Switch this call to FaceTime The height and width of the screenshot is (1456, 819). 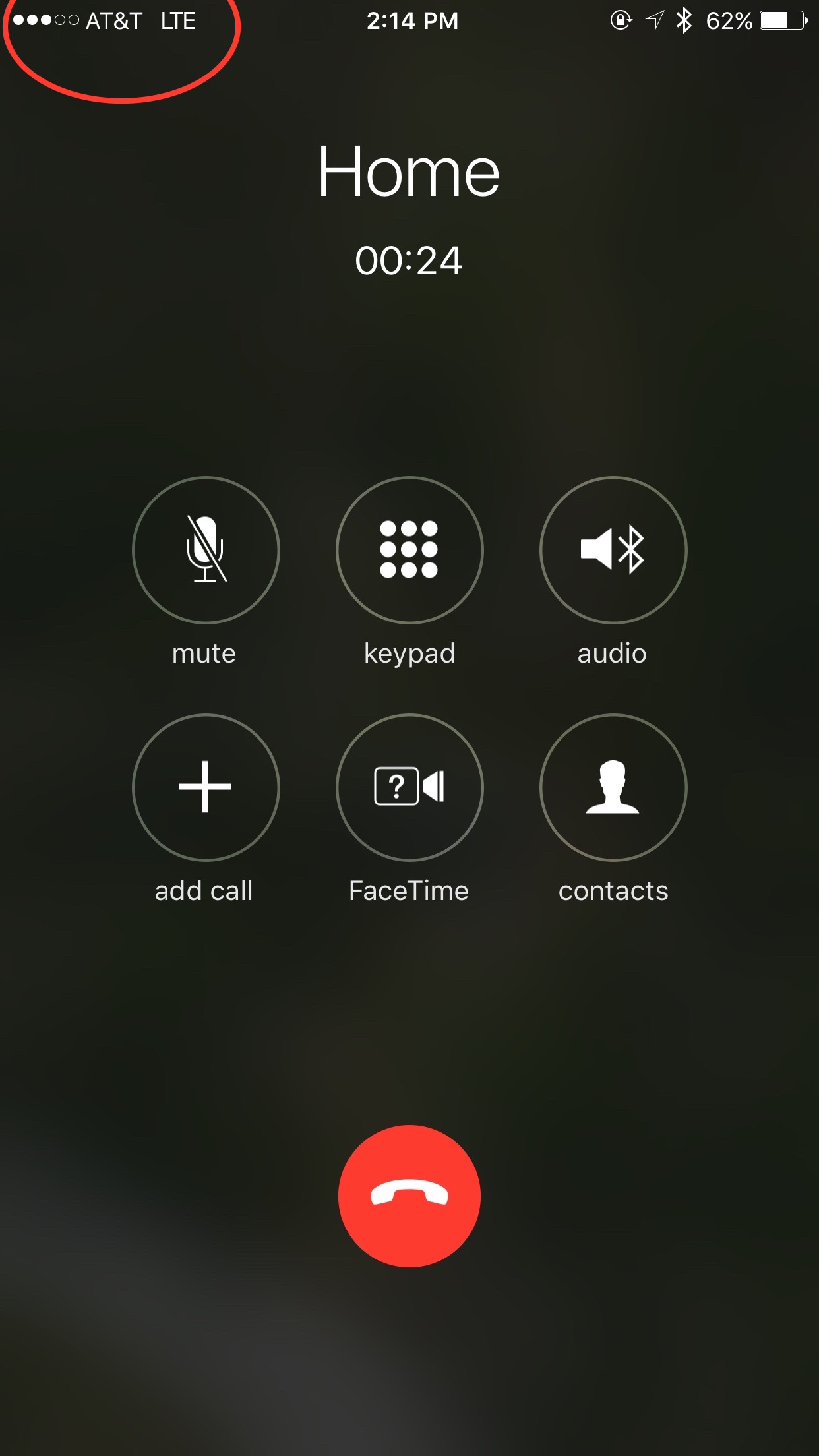409,787
